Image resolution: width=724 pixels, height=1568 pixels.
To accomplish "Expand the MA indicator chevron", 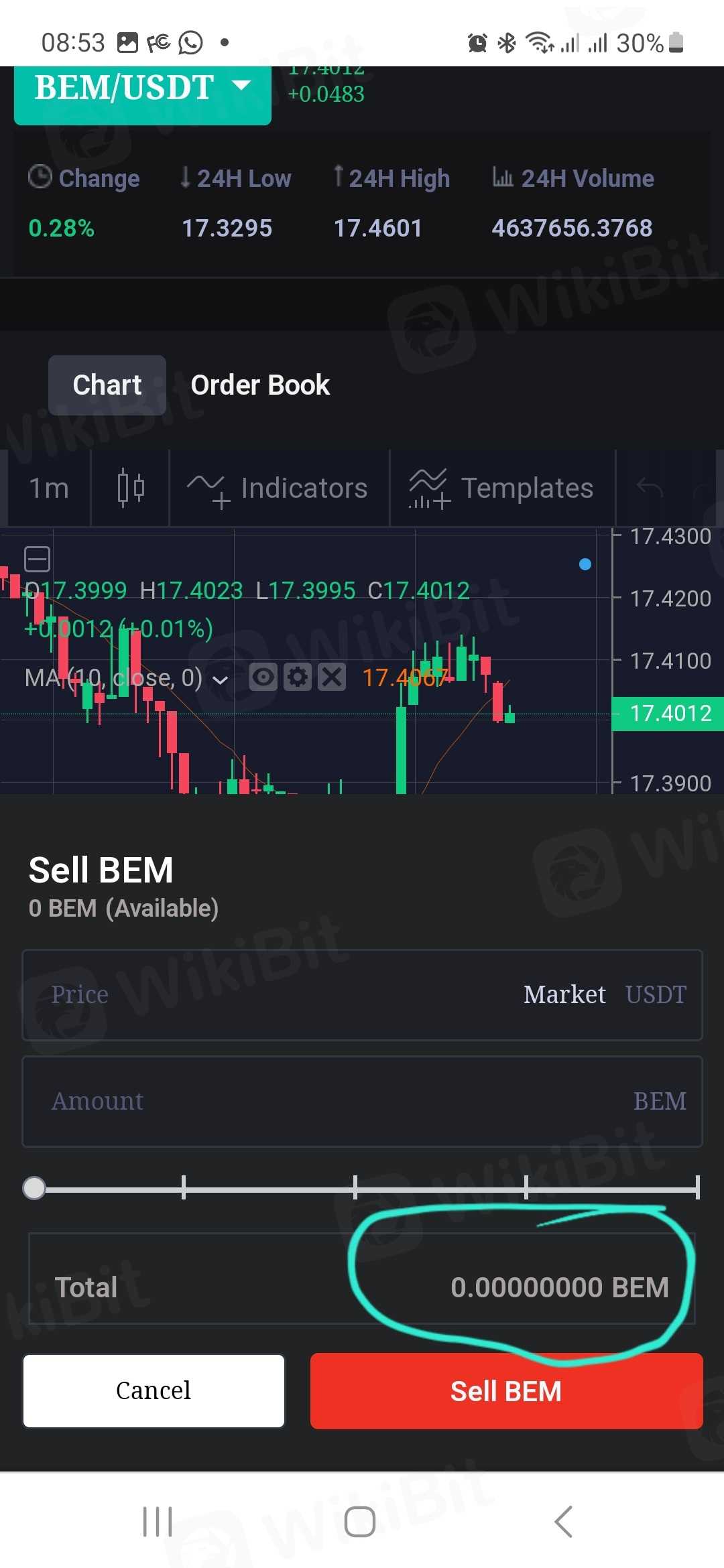I will pos(220,679).
